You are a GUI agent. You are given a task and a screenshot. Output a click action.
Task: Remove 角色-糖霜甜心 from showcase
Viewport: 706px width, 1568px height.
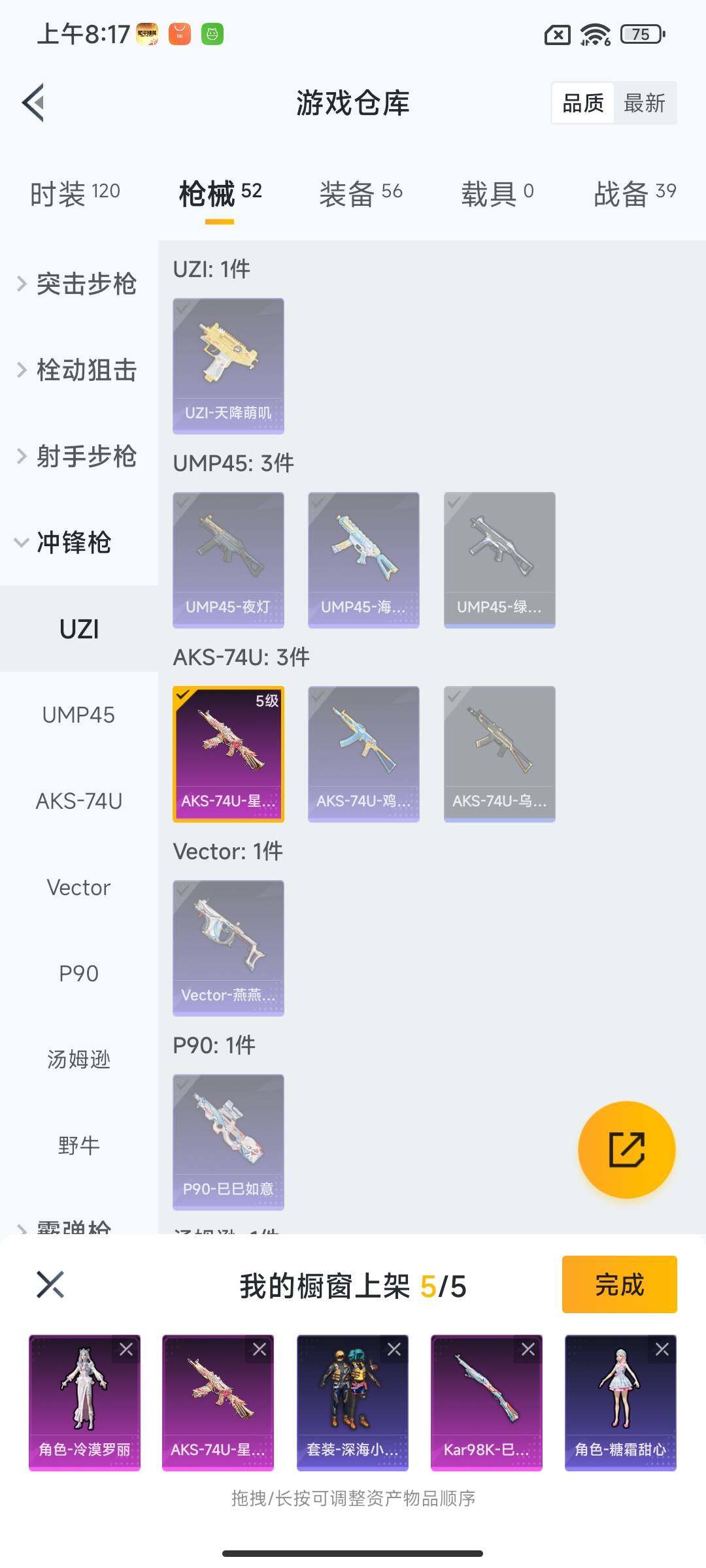pyautogui.click(x=662, y=1349)
